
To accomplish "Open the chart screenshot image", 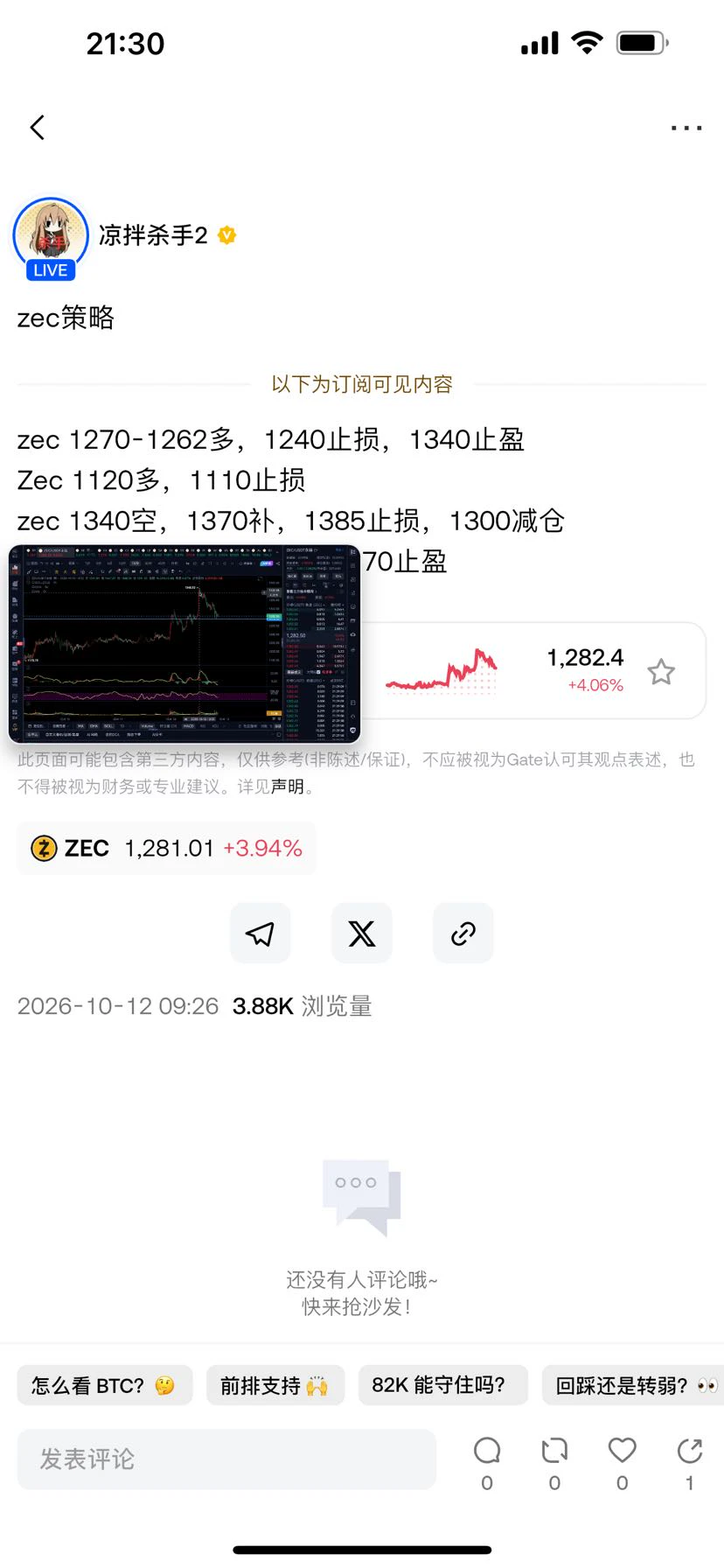I will (184, 644).
